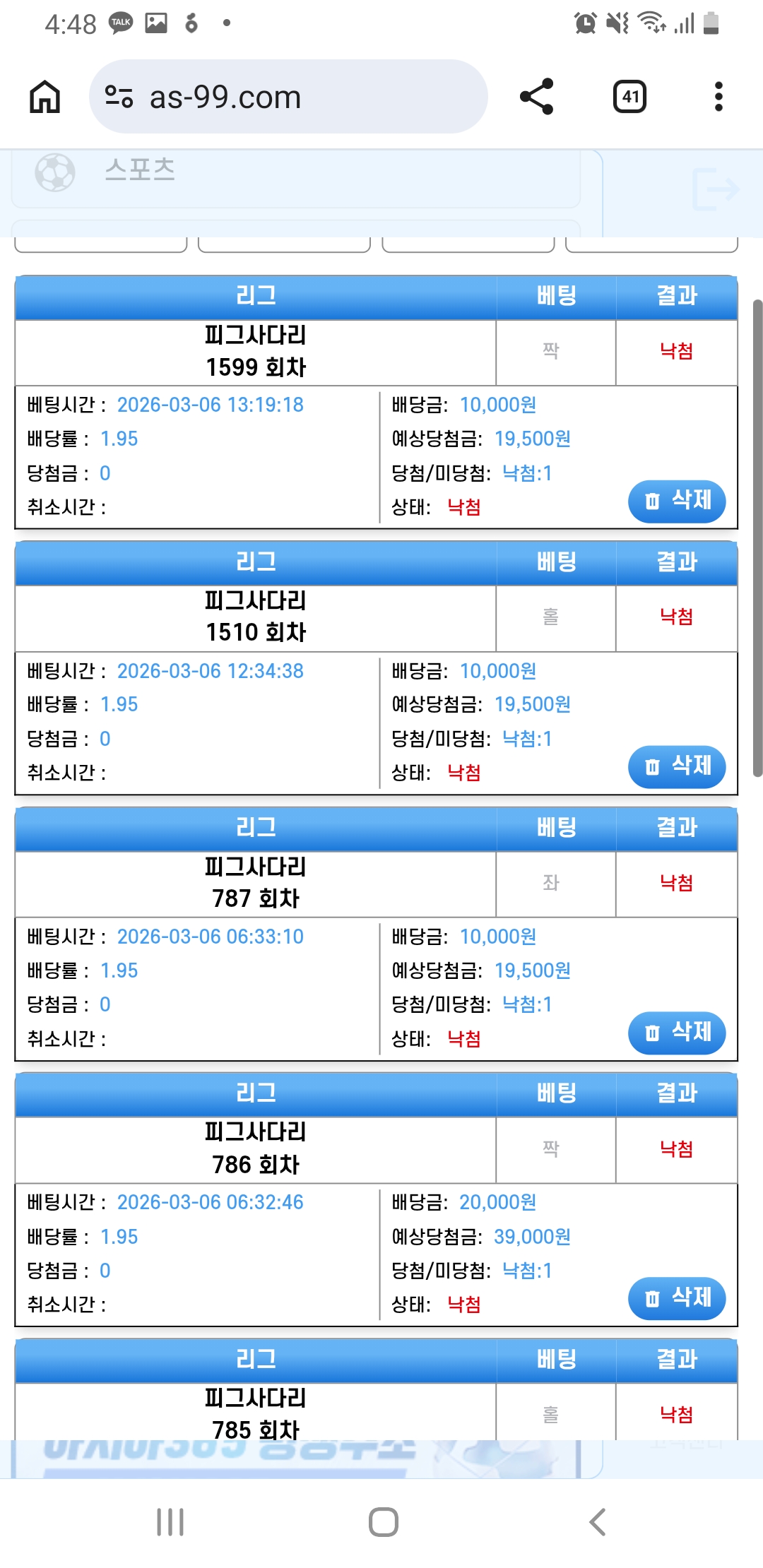Delete the 786 회차 bet record

(x=676, y=1298)
